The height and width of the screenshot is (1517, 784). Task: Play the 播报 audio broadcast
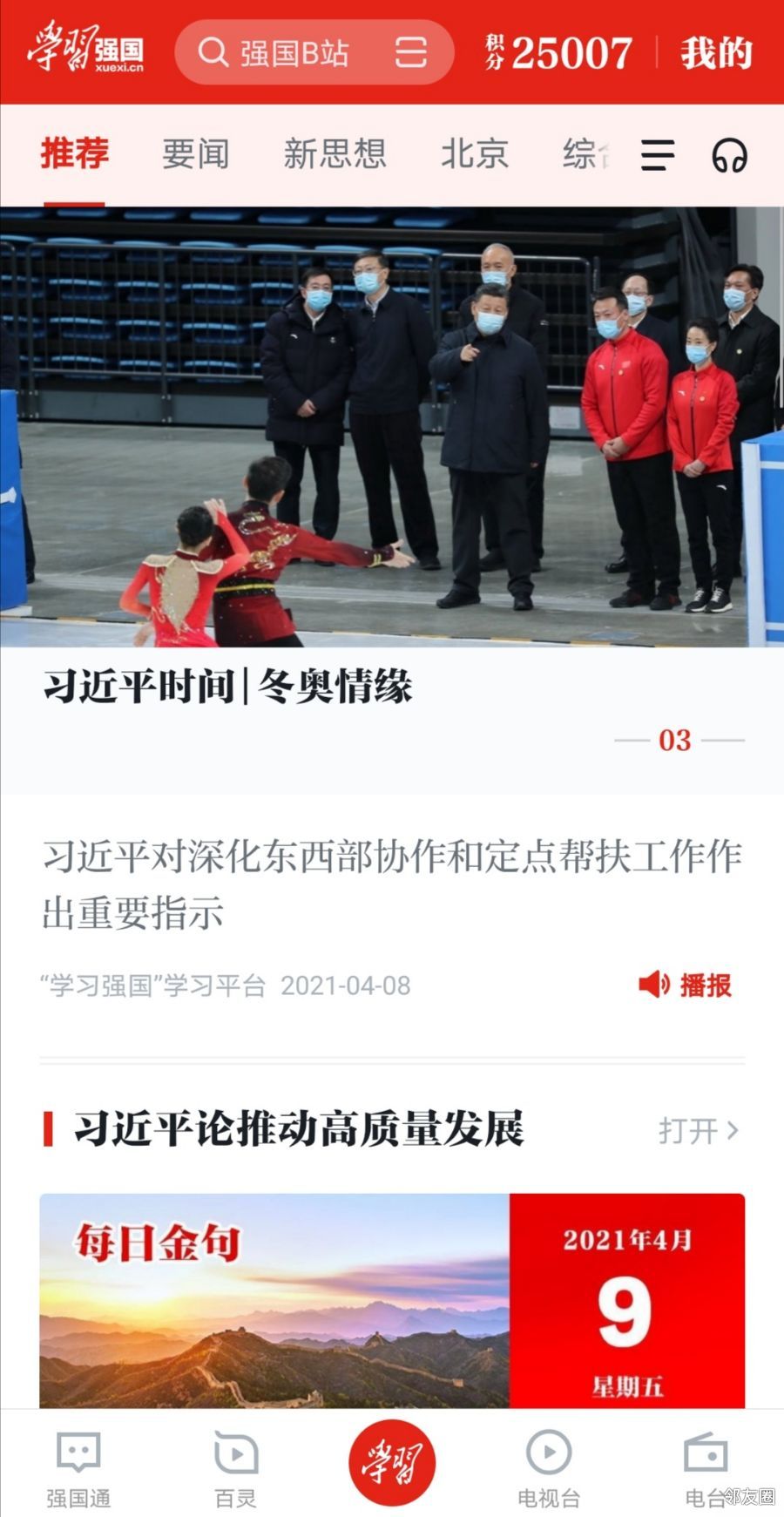click(686, 985)
